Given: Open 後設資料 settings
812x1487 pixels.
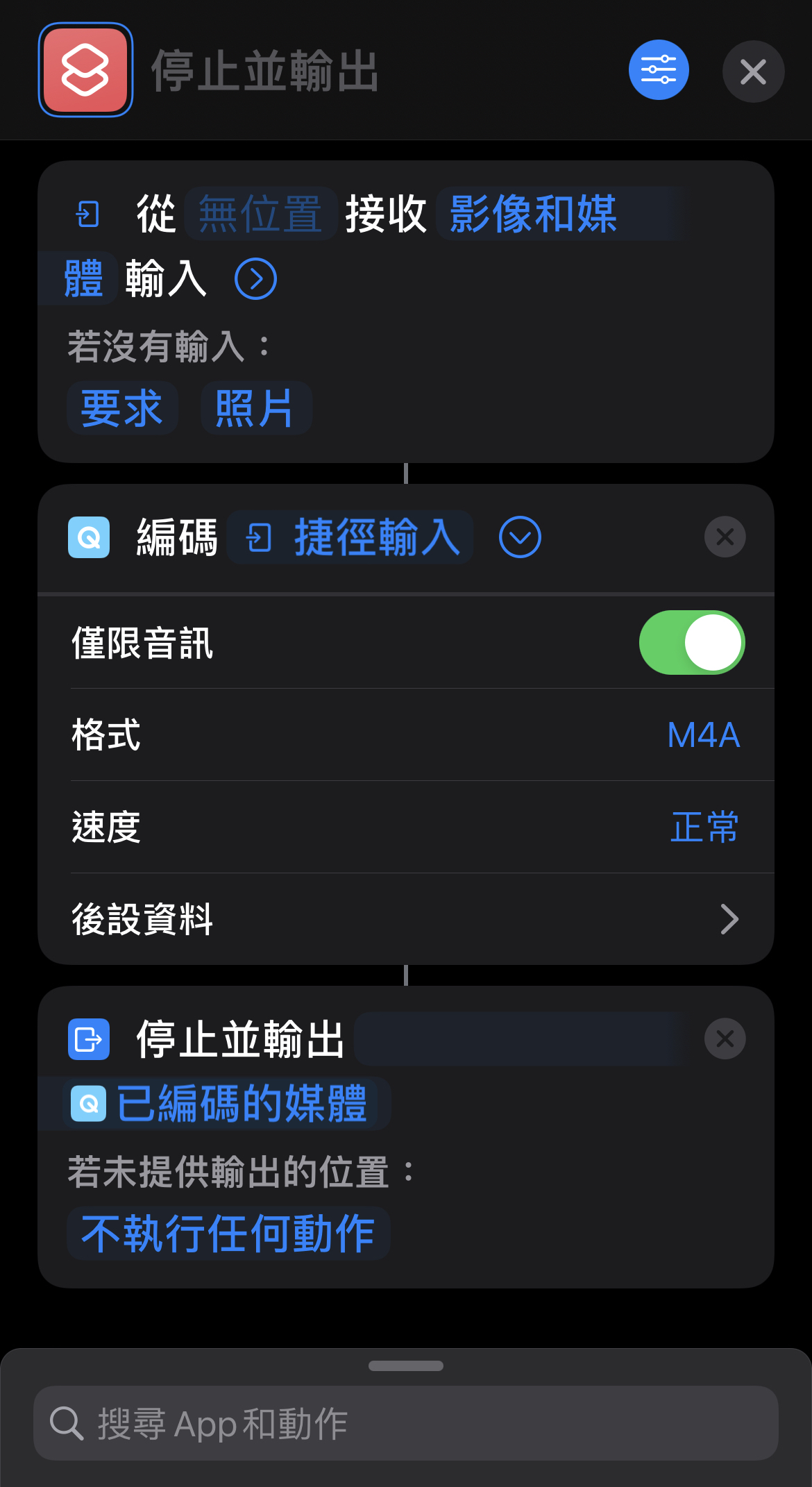Looking at the screenshot, I should [406, 919].
